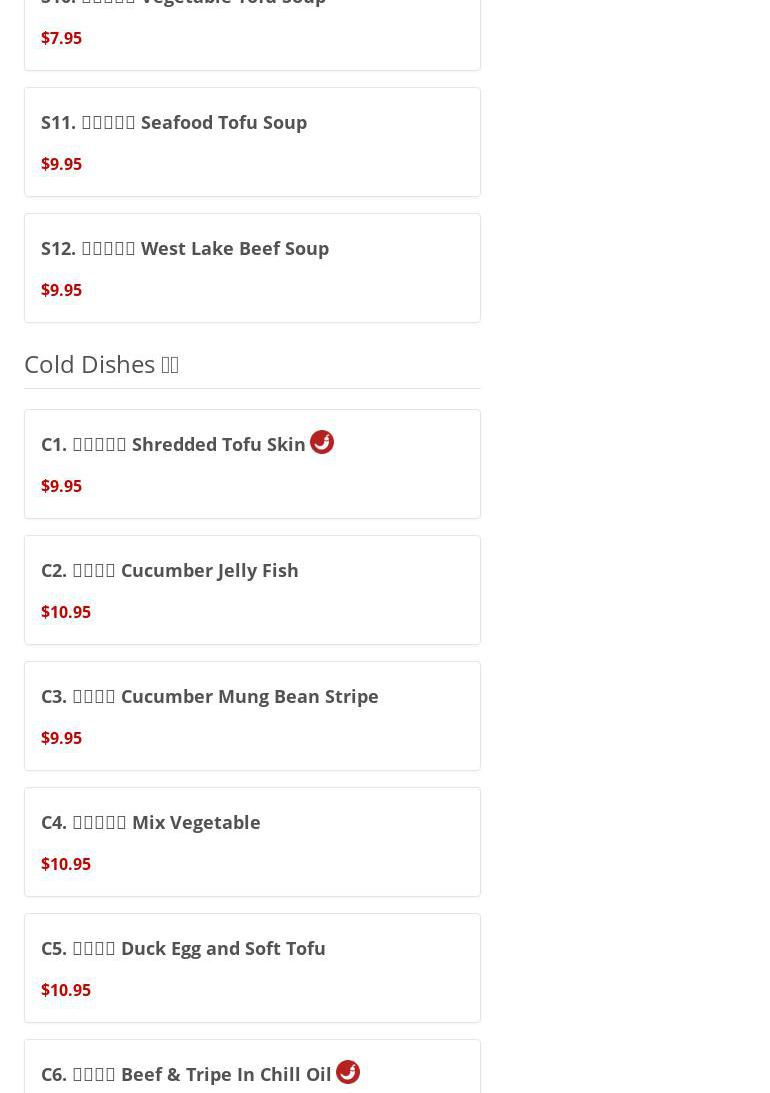770x1093 pixels.
Task: Open C4 Mix Vegetable item
Action: pyautogui.click(x=252, y=842)
